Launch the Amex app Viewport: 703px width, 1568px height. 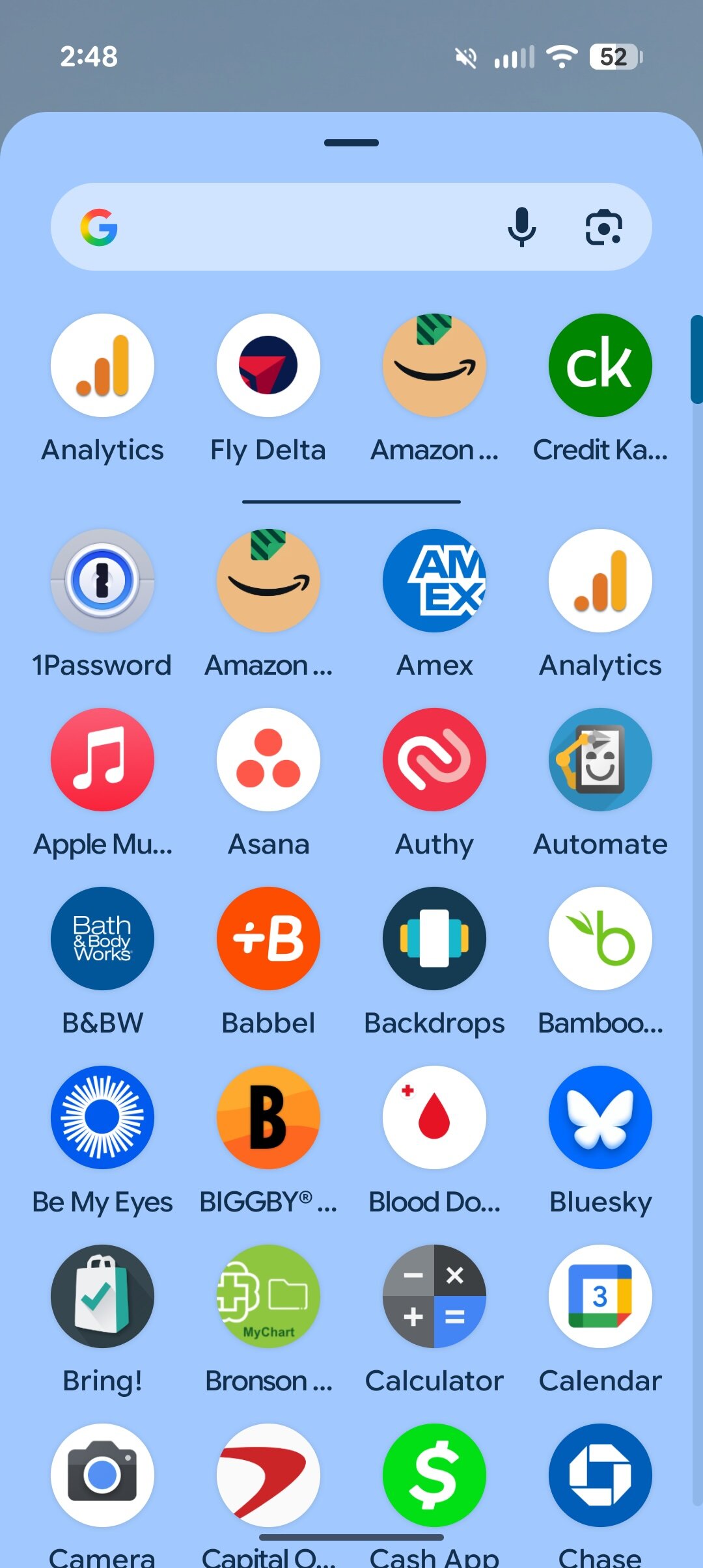[x=434, y=581]
